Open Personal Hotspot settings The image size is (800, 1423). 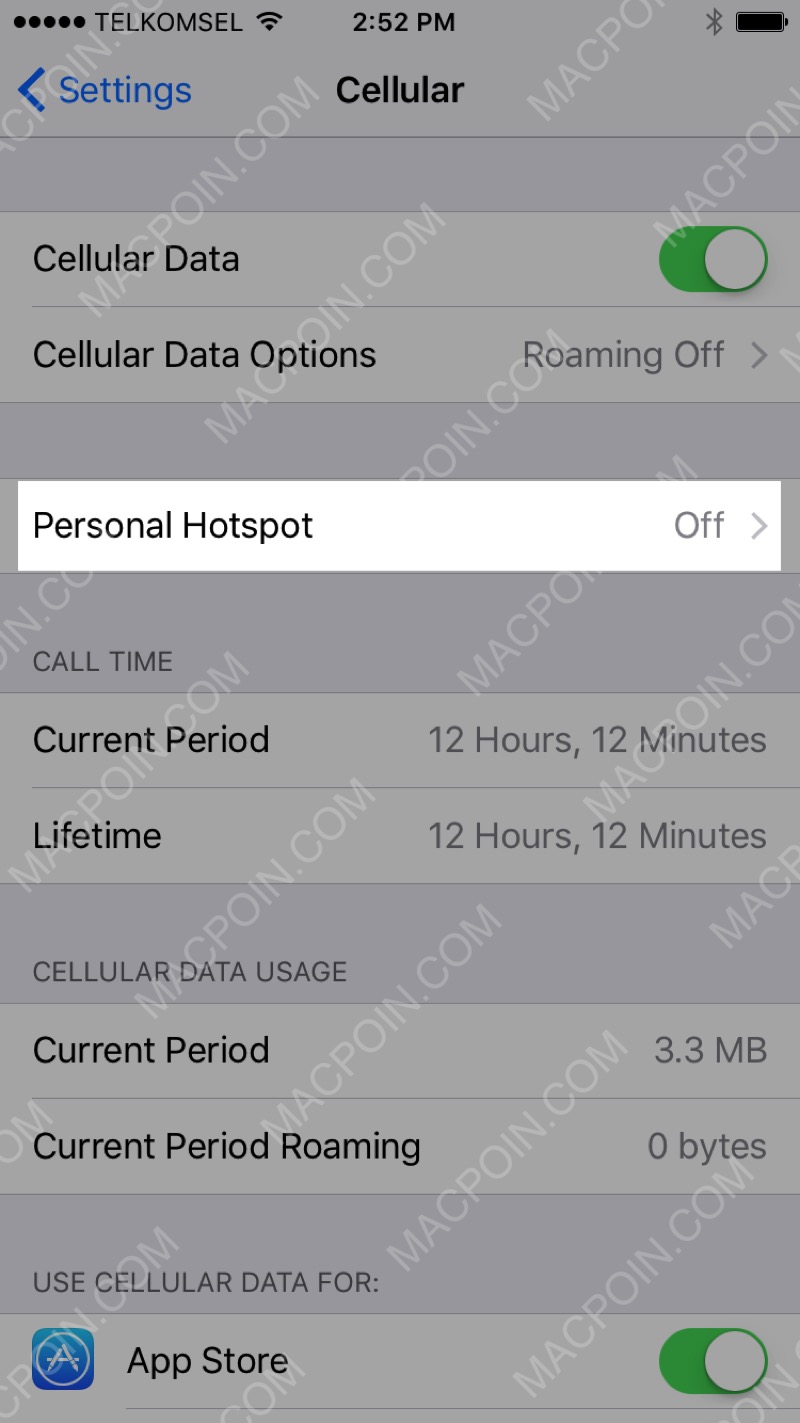(400, 526)
